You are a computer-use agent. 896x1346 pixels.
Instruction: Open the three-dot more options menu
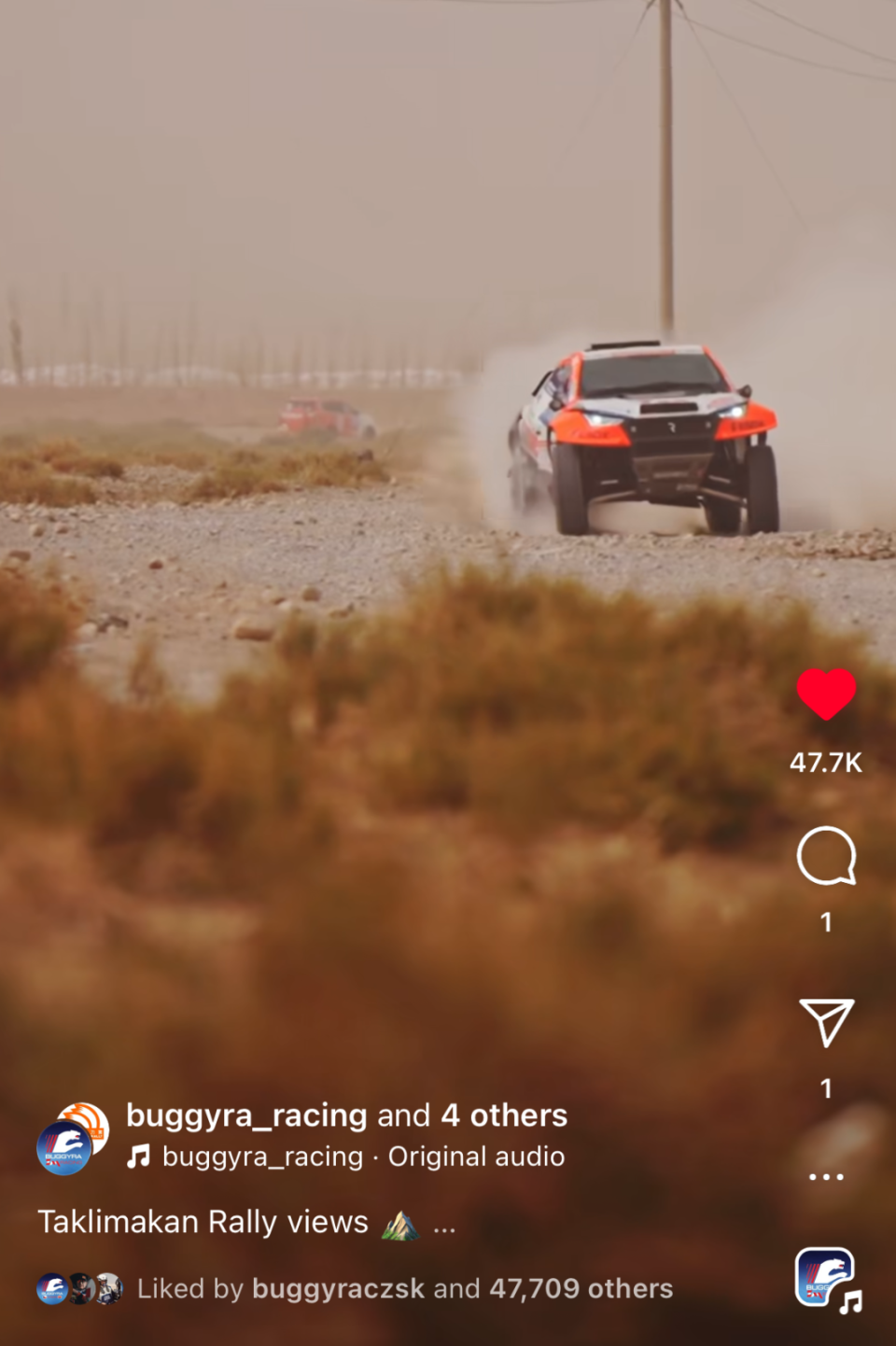[826, 1177]
